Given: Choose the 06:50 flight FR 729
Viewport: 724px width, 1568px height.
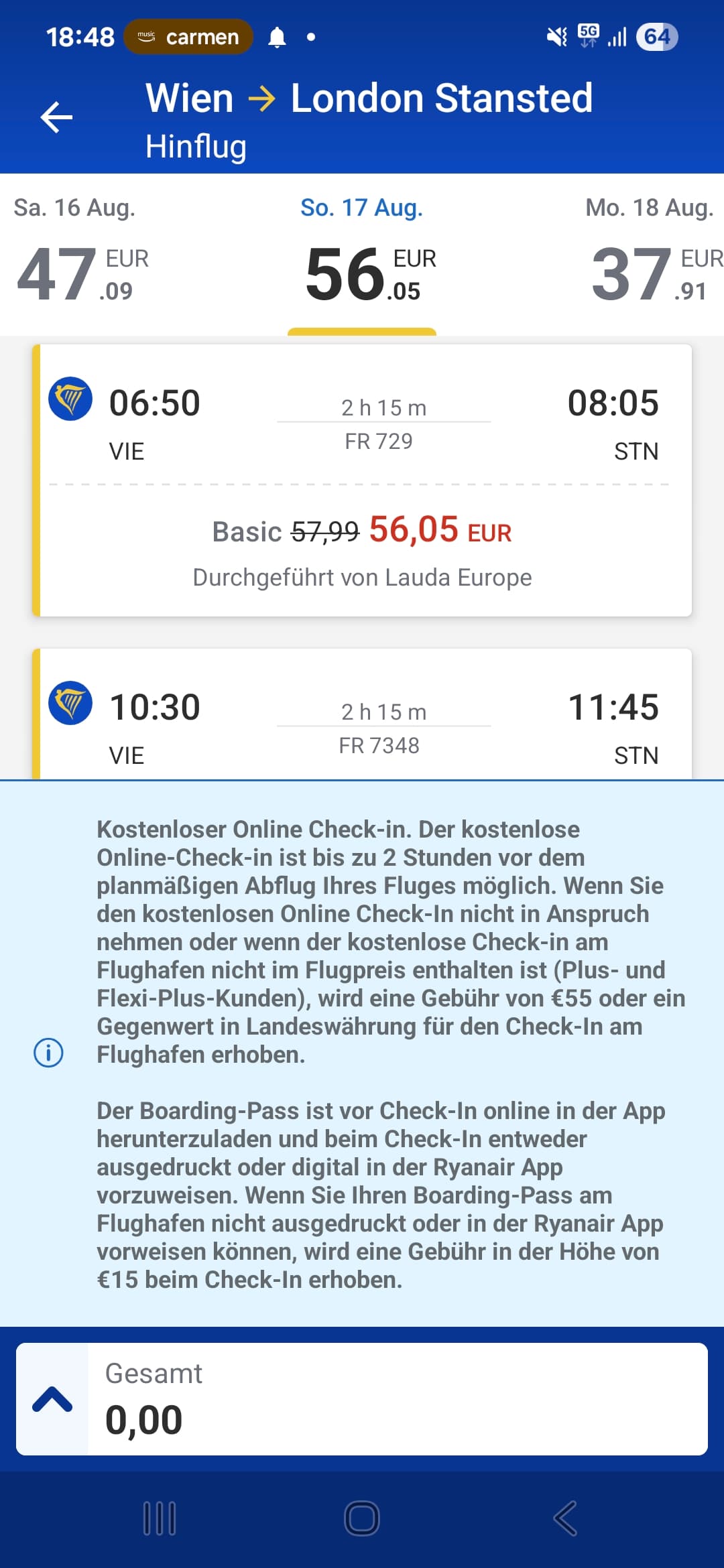Looking at the screenshot, I should pos(362,480).
